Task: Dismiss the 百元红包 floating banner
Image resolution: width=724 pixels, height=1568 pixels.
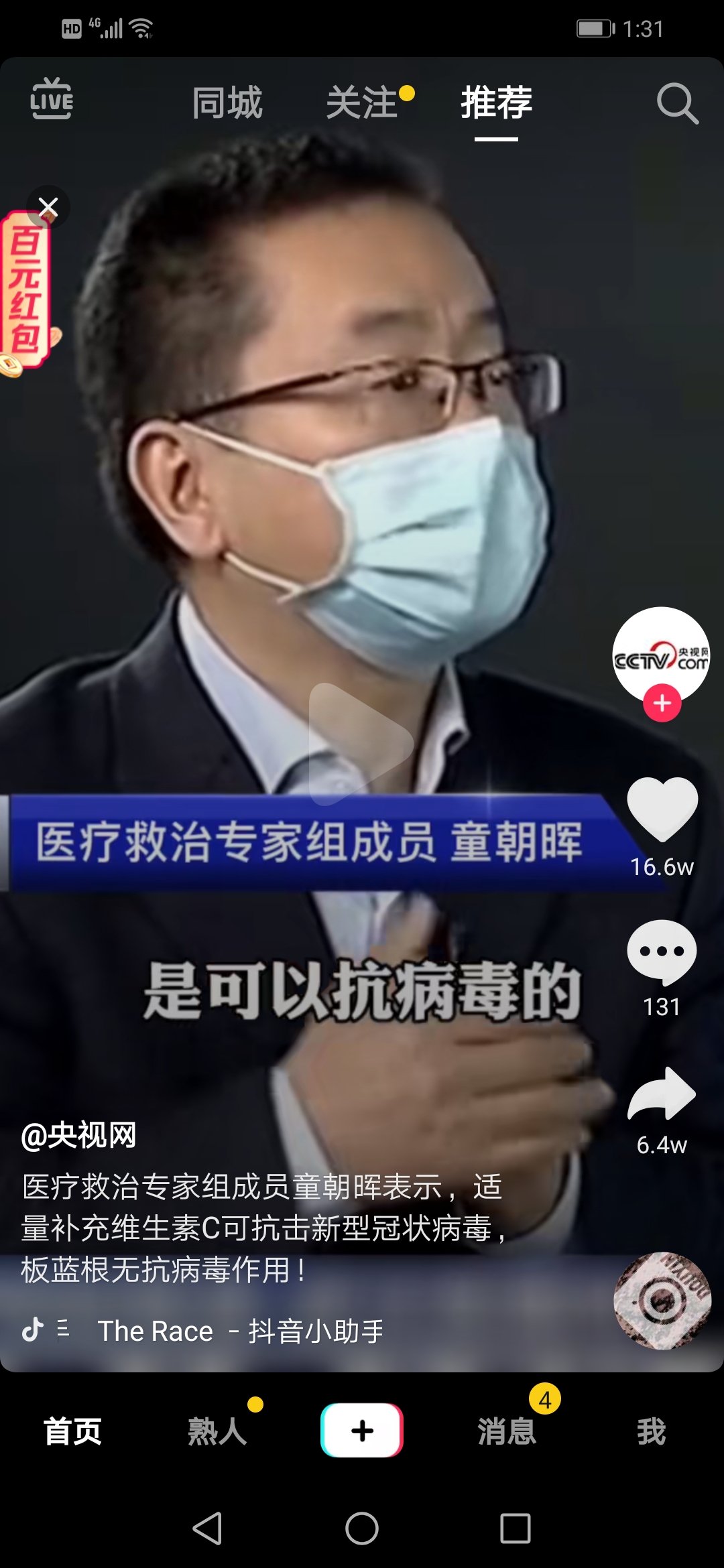Action: coord(48,207)
